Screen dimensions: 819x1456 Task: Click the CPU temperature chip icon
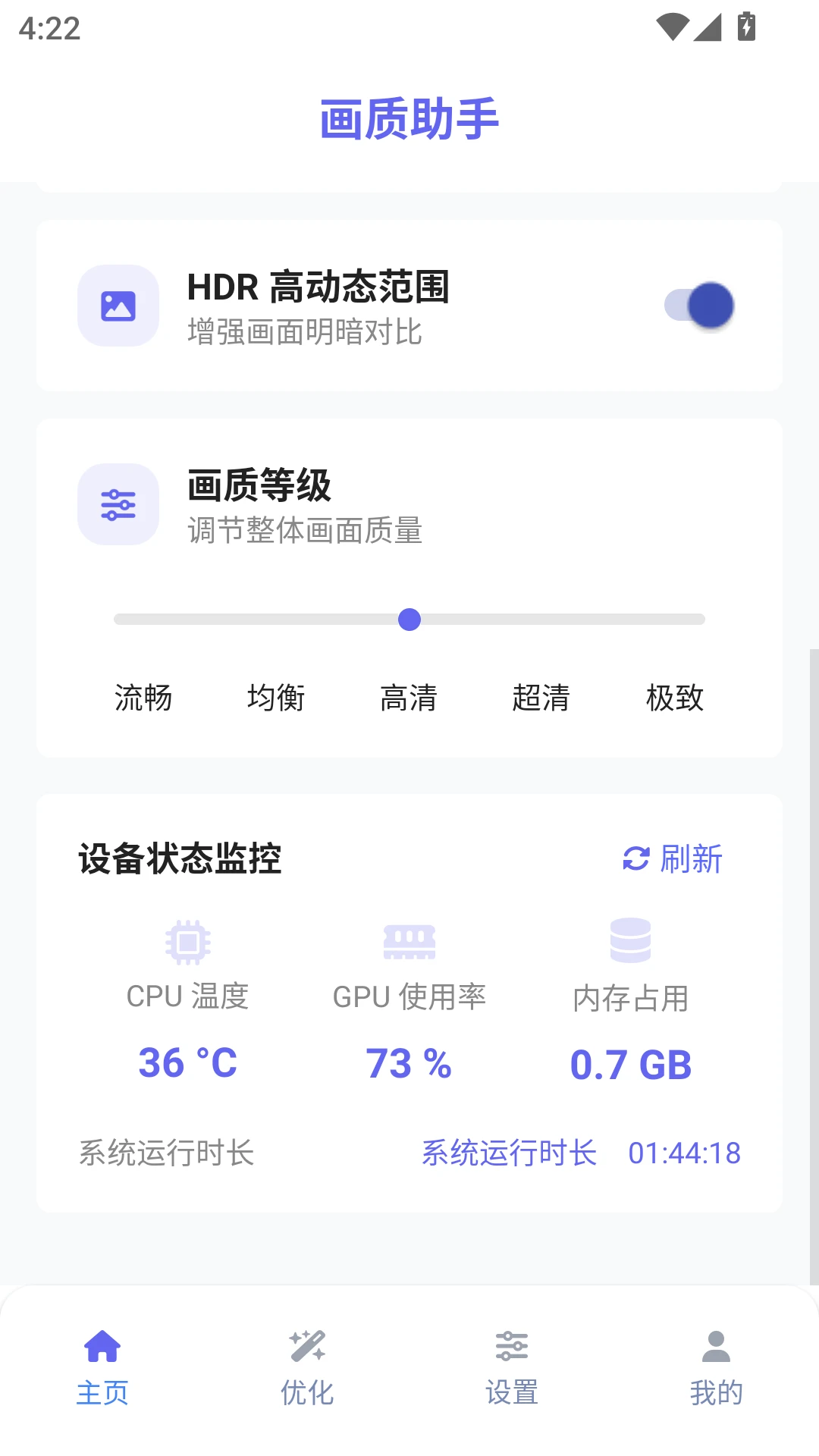pyautogui.click(x=187, y=942)
